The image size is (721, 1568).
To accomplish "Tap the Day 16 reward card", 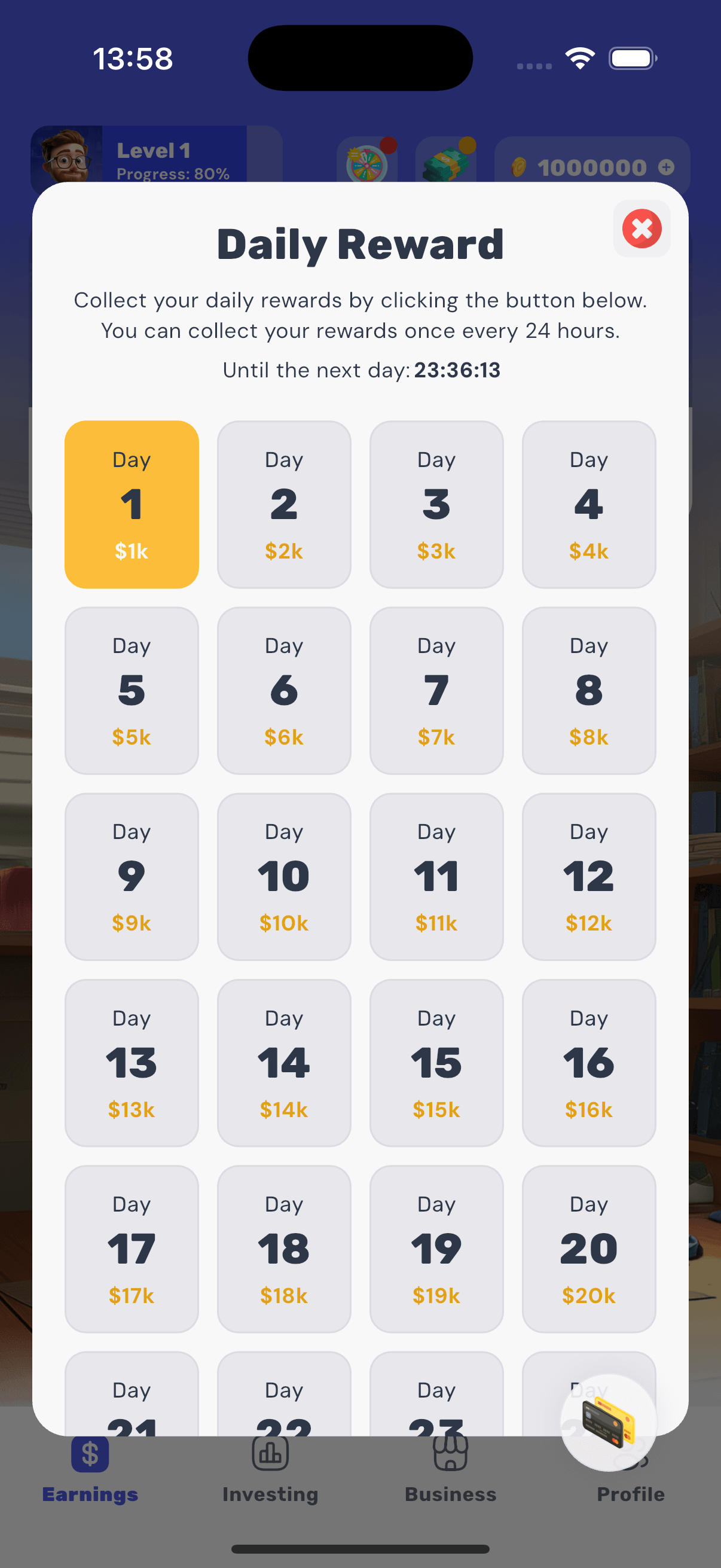I will [589, 1063].
